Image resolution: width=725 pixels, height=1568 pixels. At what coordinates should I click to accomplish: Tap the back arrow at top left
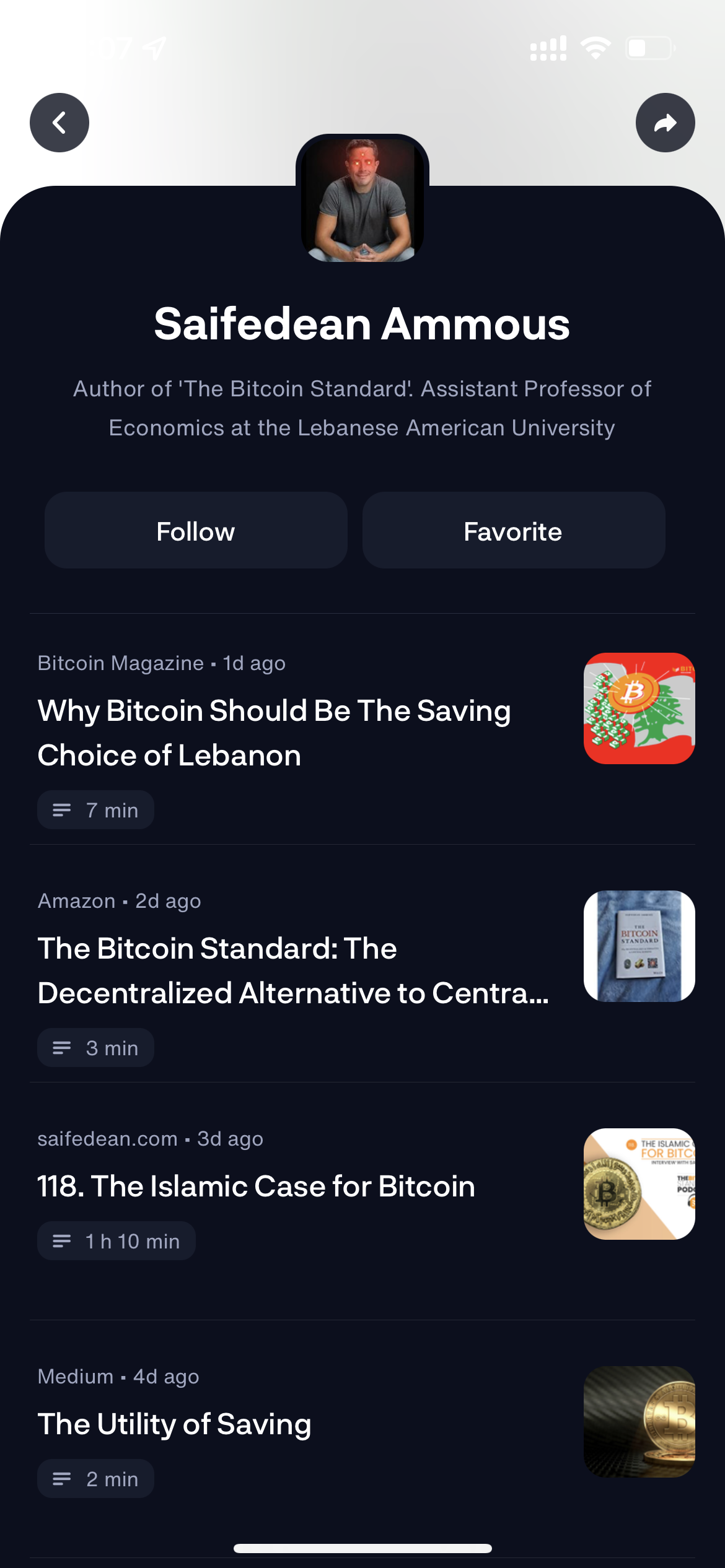pos(59,122)
